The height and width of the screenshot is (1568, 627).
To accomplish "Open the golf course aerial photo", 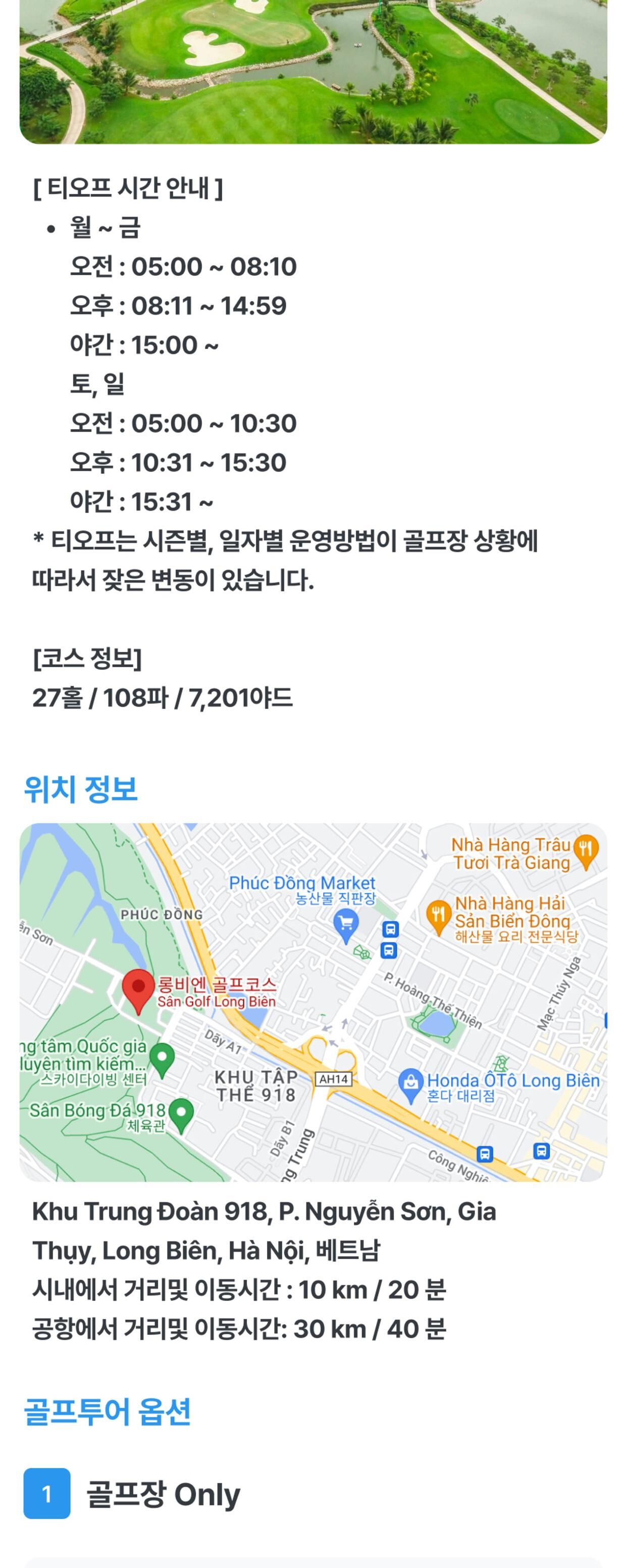I will [x=313, y=71].
